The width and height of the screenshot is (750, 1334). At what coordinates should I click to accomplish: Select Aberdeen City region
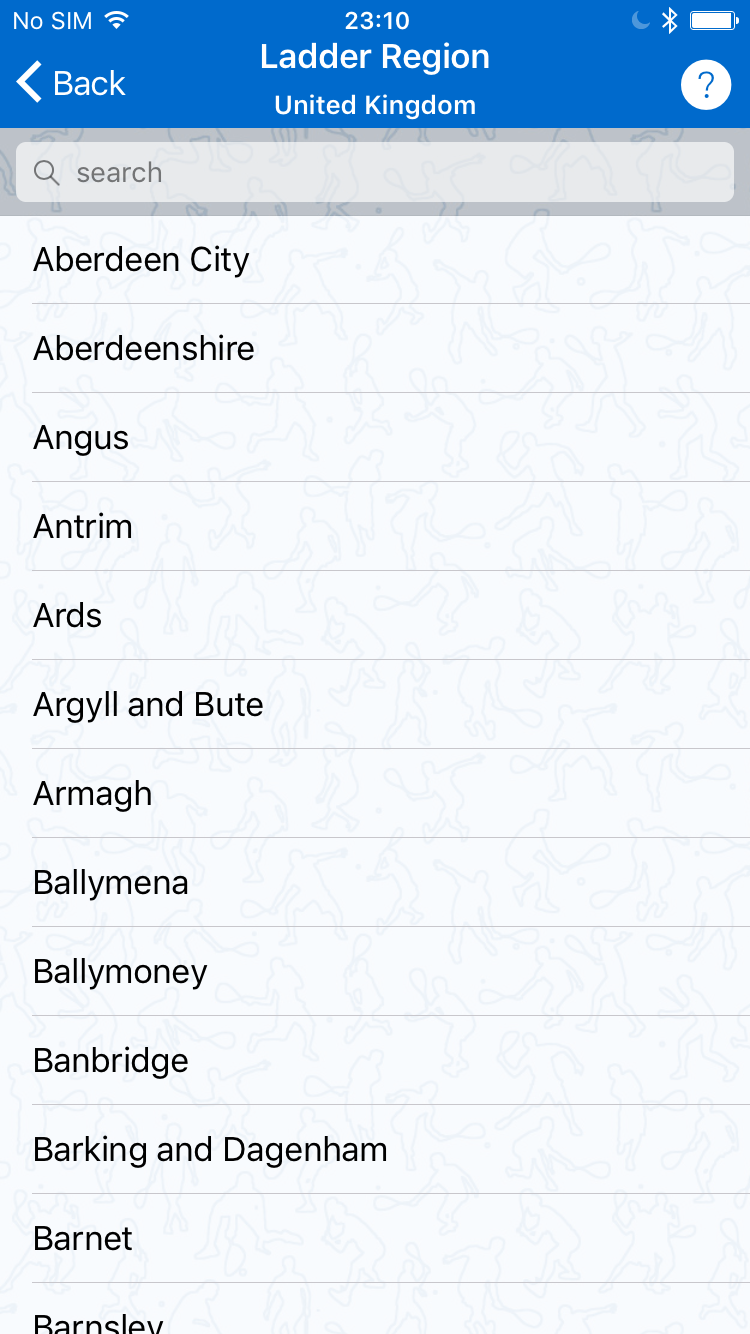[375, 260]
